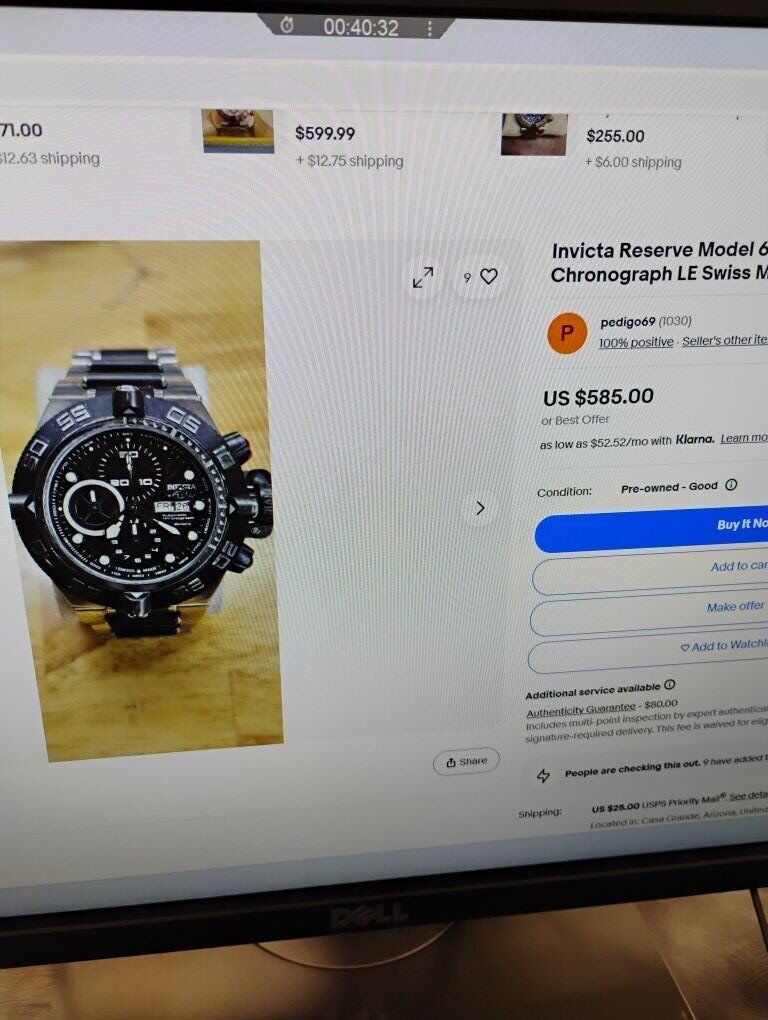Open the $599.99 similar item
The height and width of the screenshot is (1020, 768).
point(324,134)
